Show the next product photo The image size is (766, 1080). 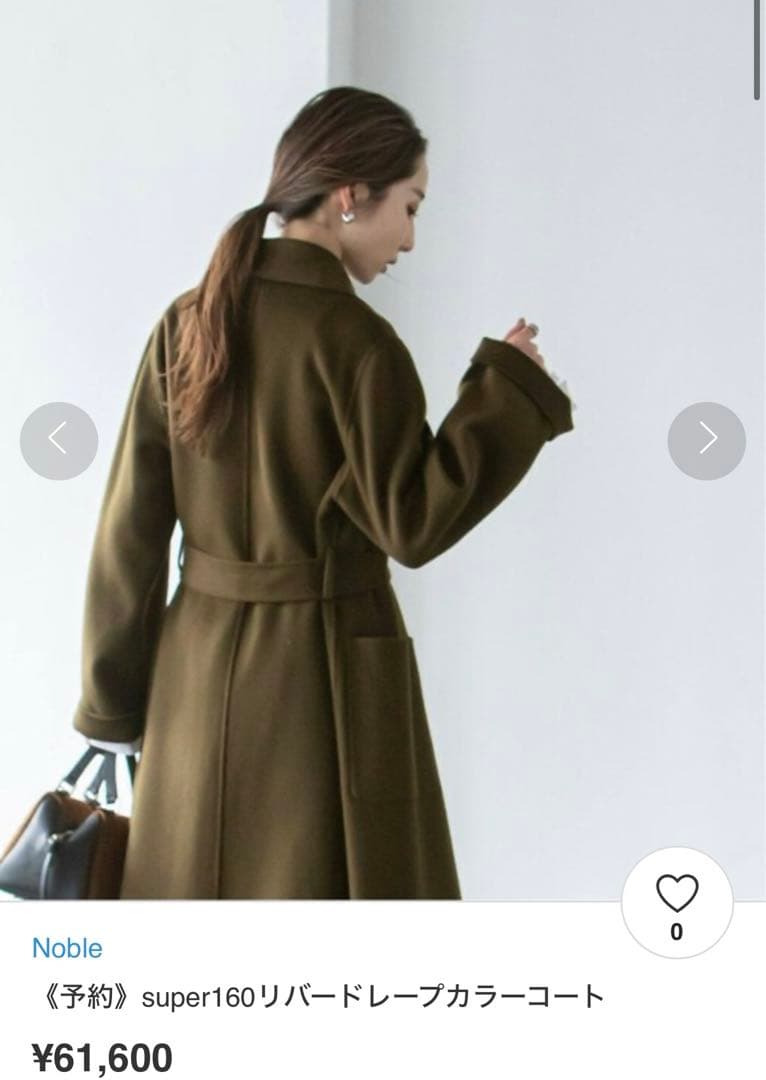click(x=707, y=440)
